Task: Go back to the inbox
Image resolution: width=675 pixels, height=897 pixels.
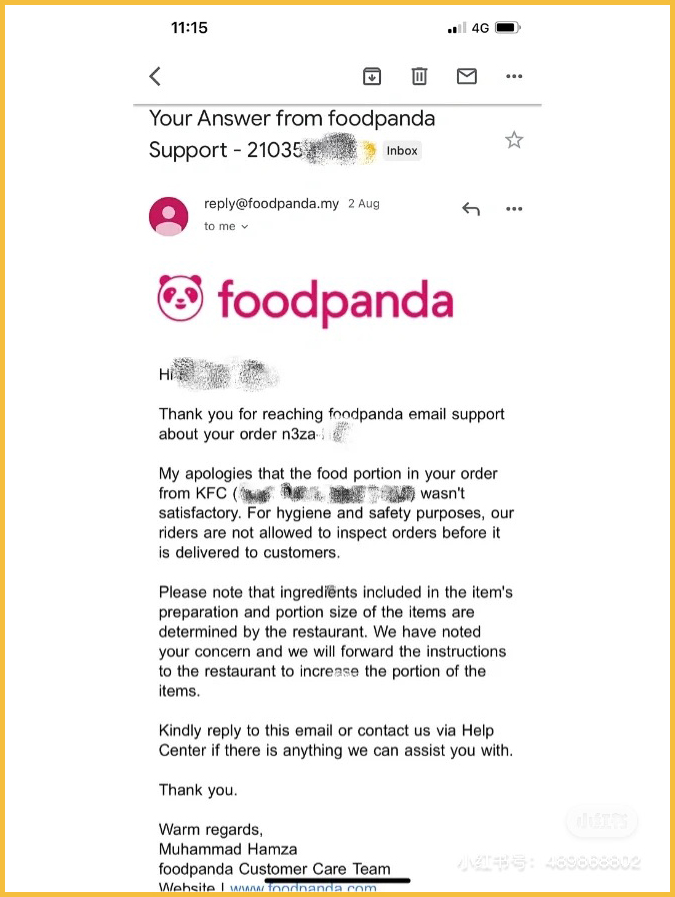Action: (155, 76)
